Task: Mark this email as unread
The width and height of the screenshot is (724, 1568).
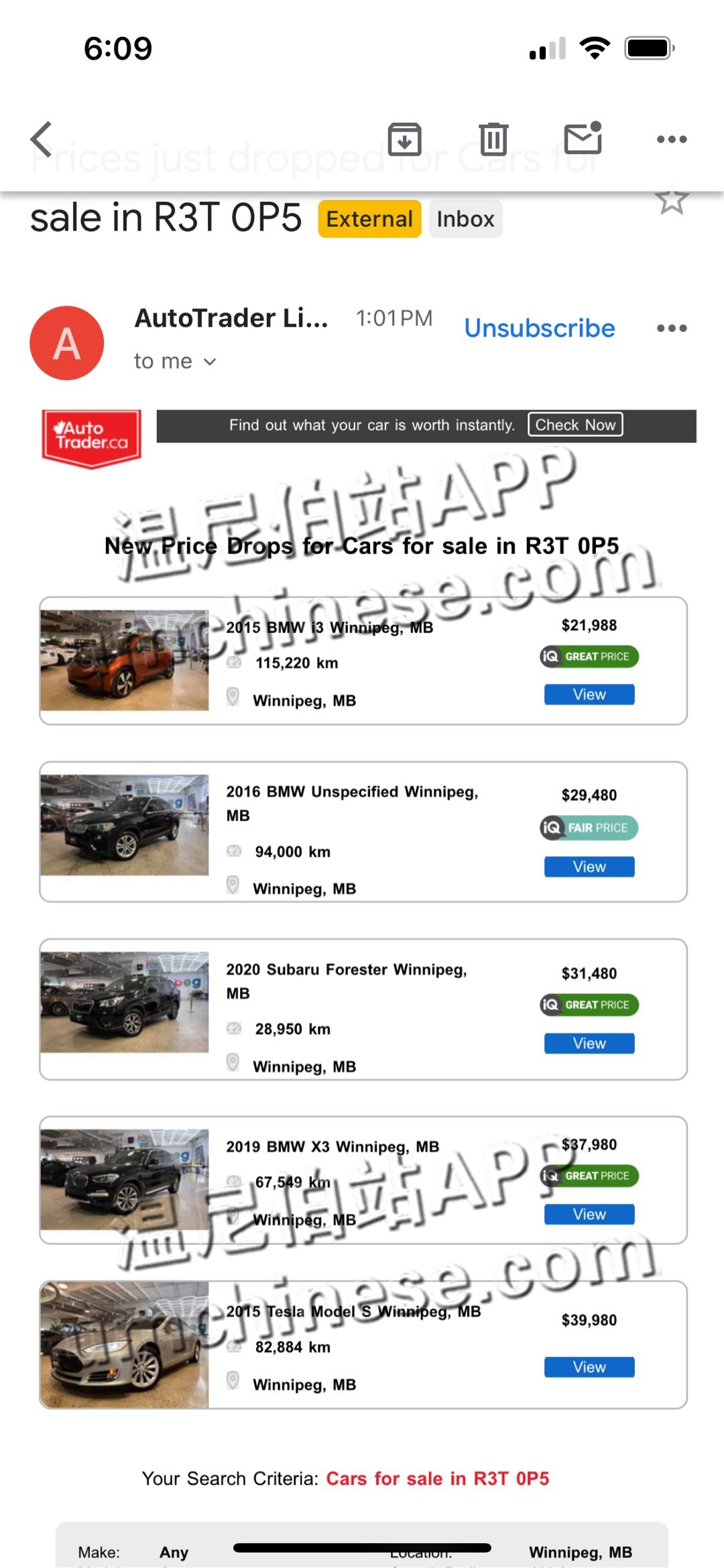Action: 583,138
